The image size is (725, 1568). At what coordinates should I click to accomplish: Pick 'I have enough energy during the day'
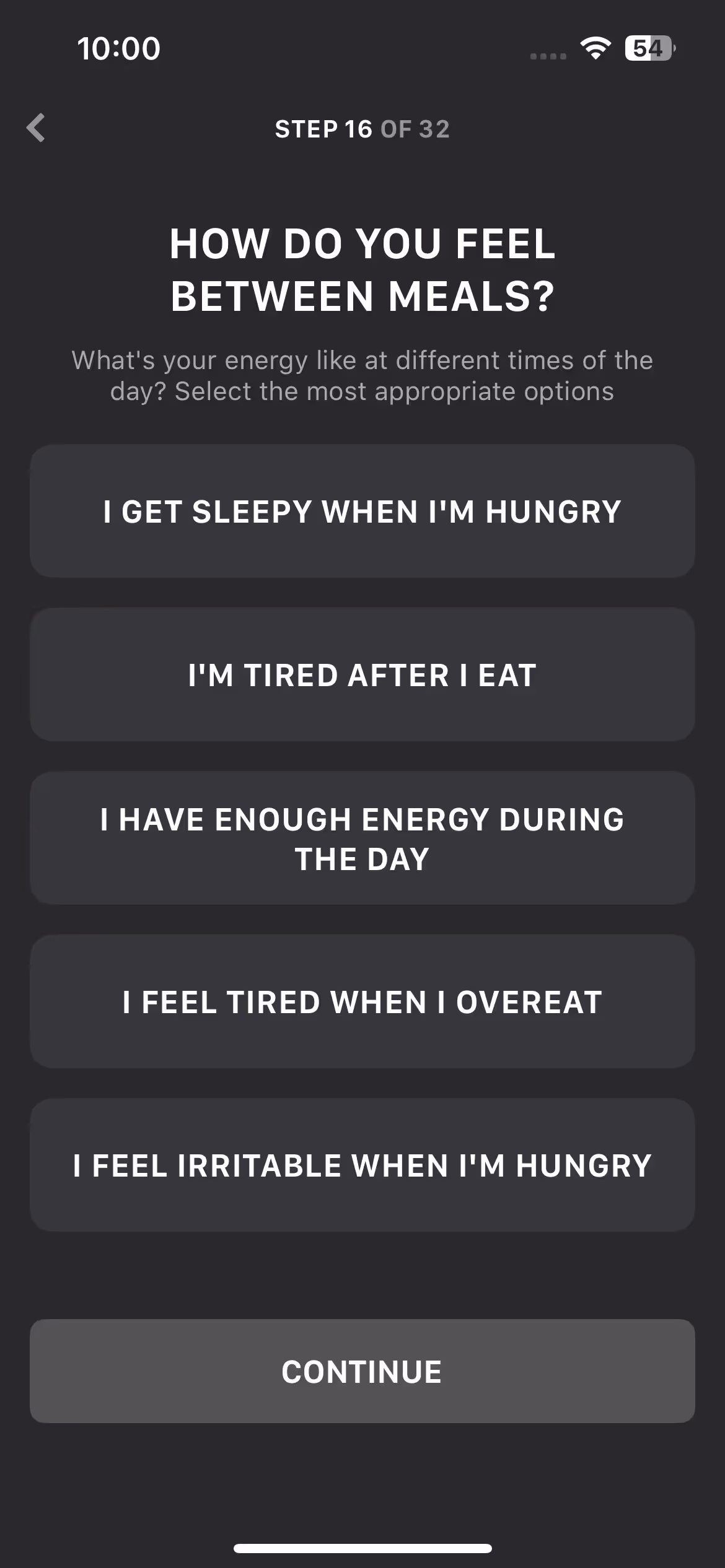pos(362,838)
